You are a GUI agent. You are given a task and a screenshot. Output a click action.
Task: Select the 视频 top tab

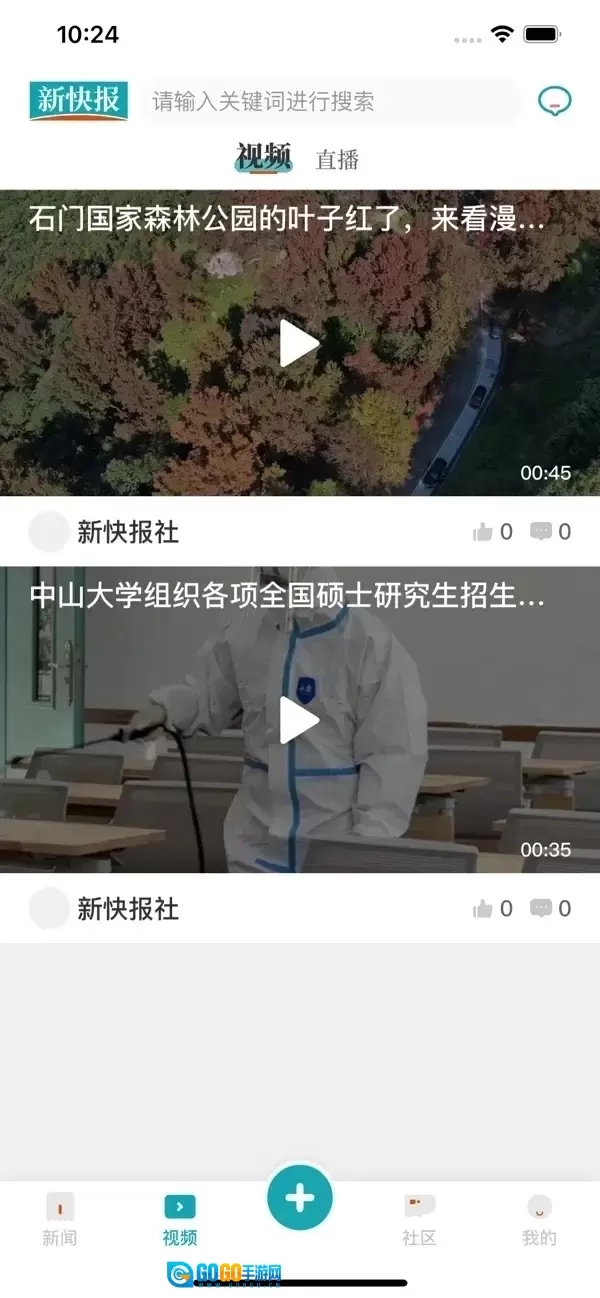click(264, 157)
